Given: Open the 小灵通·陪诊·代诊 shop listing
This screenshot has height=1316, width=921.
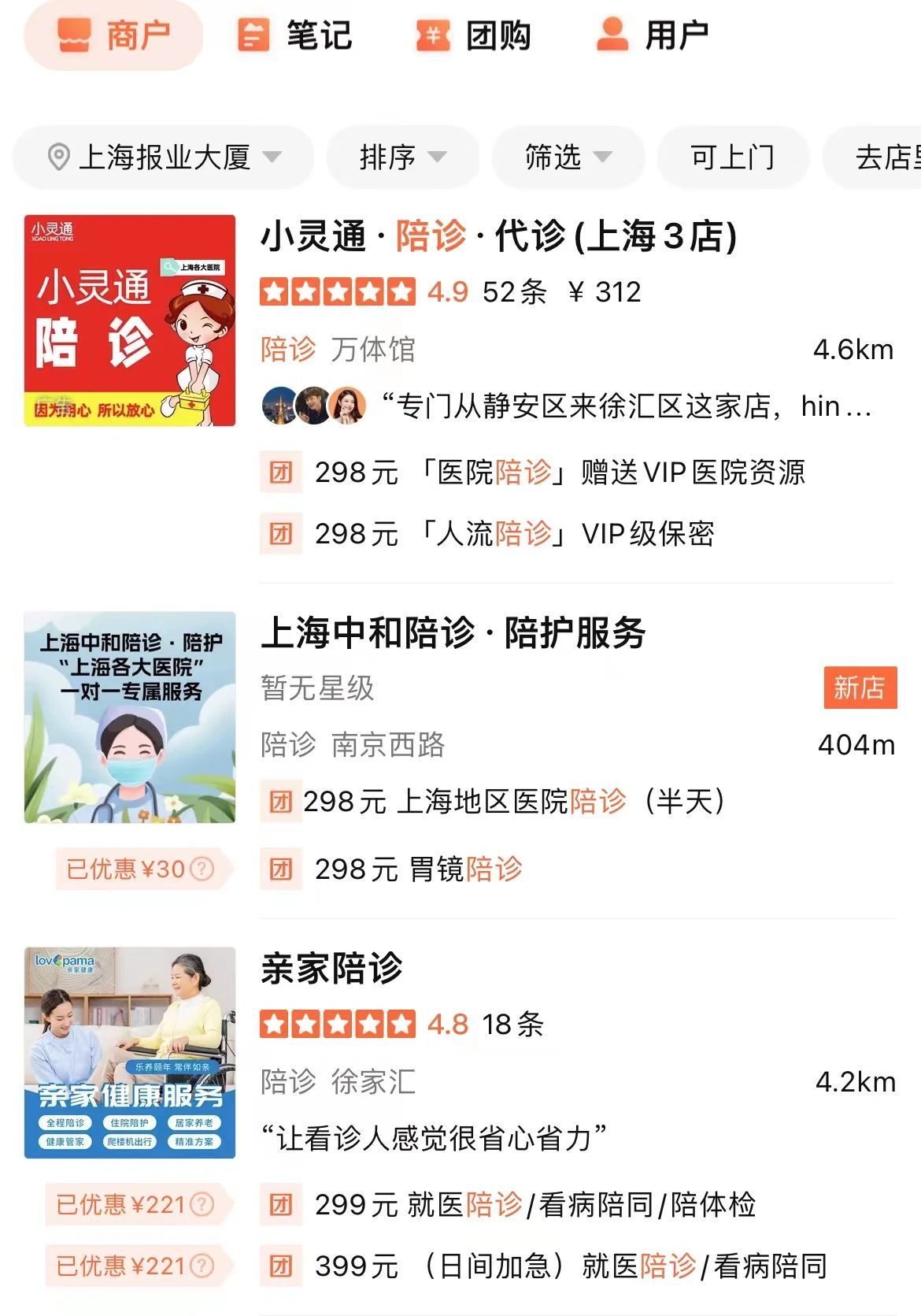Looking at the screenshot, I should coord(497,236).
